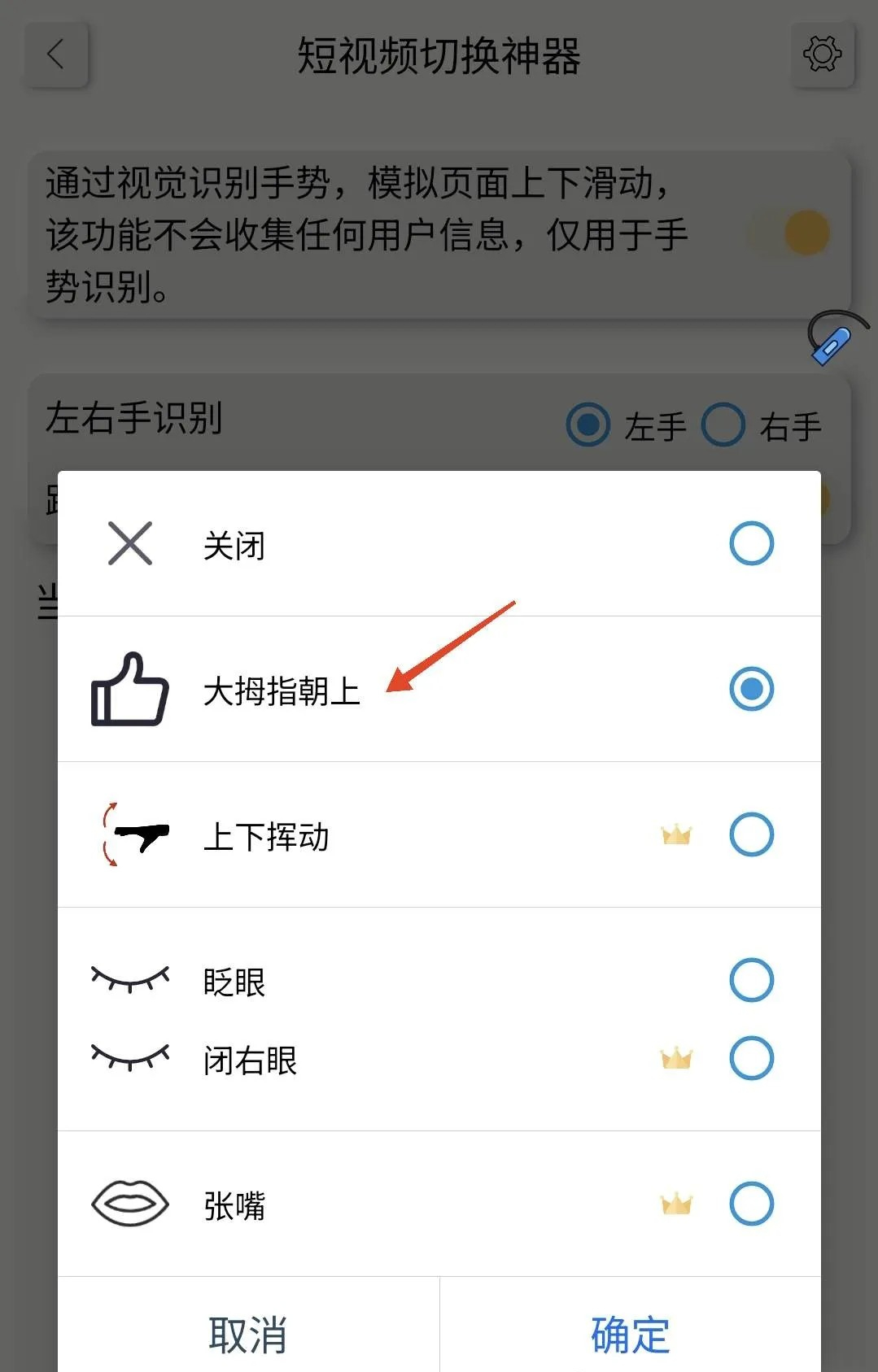Tap 取消 to cancel the dialog
Screen dimensions: 878x1372
pyautogui.click(x=248, y=1334)
